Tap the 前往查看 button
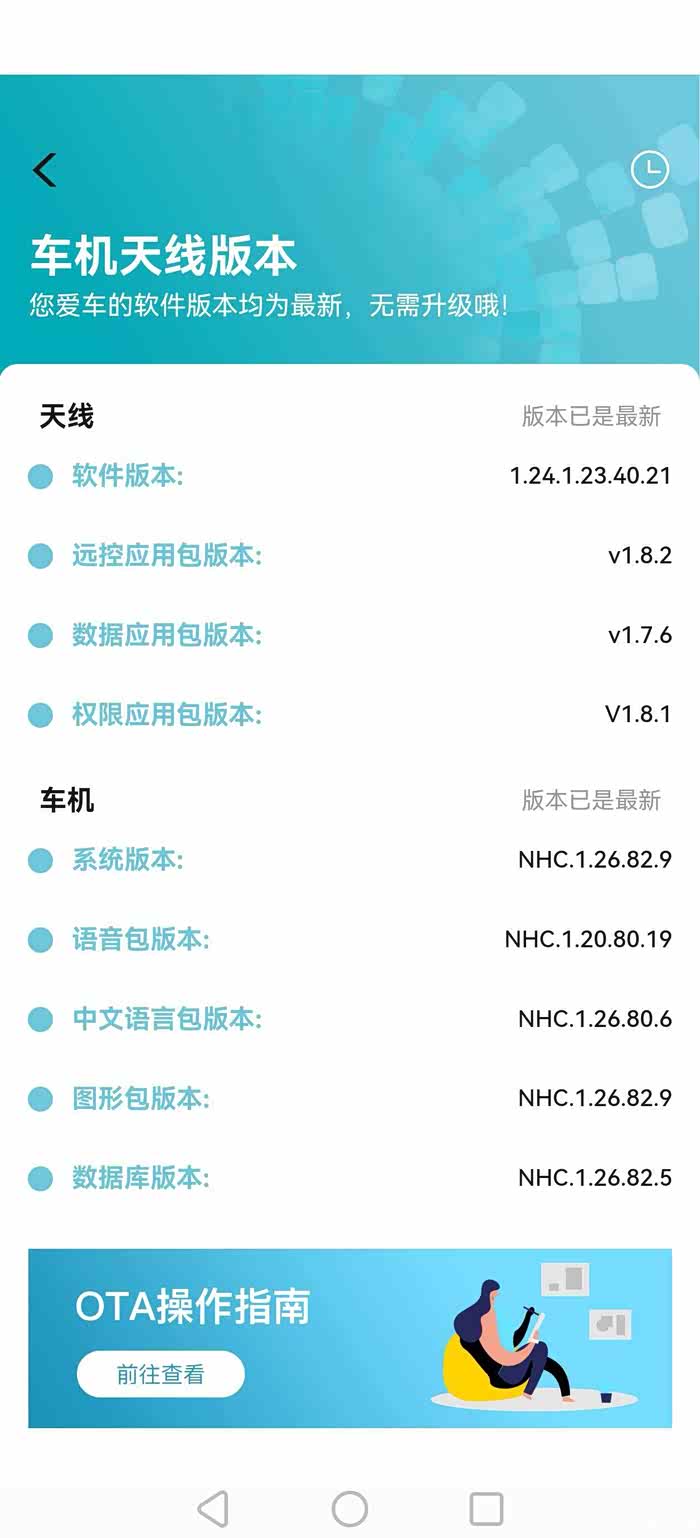 pos(160,1374)
